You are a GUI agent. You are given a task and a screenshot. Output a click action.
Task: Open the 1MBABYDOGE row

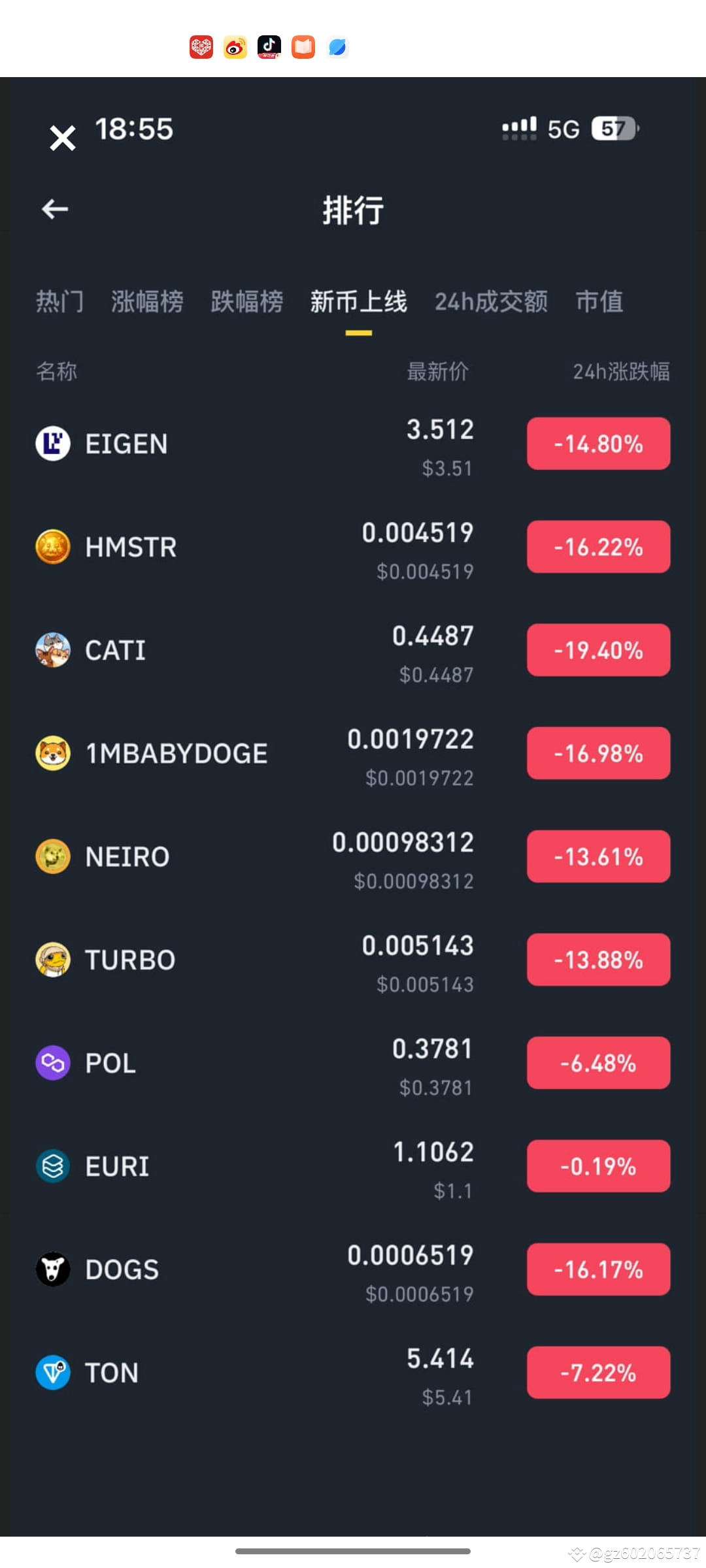coord(176,754)
